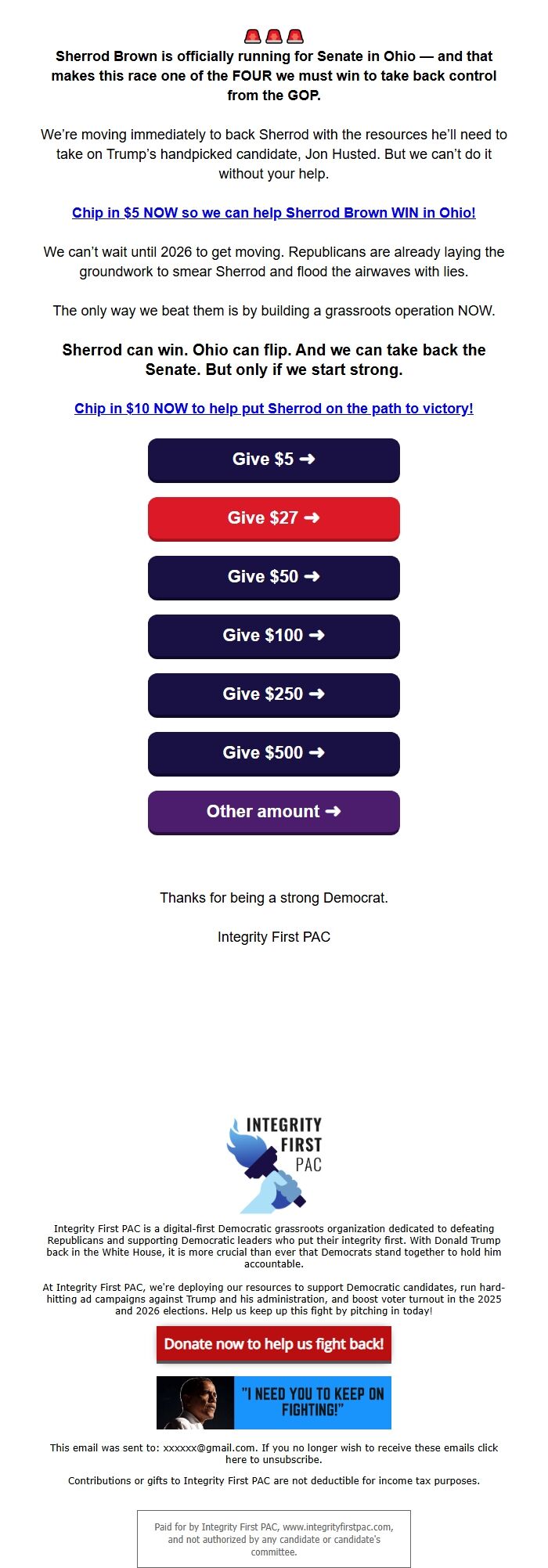This screenshot has height=1568, width=548.
Task: Tap Give $100 button
Action: point(273,636)
